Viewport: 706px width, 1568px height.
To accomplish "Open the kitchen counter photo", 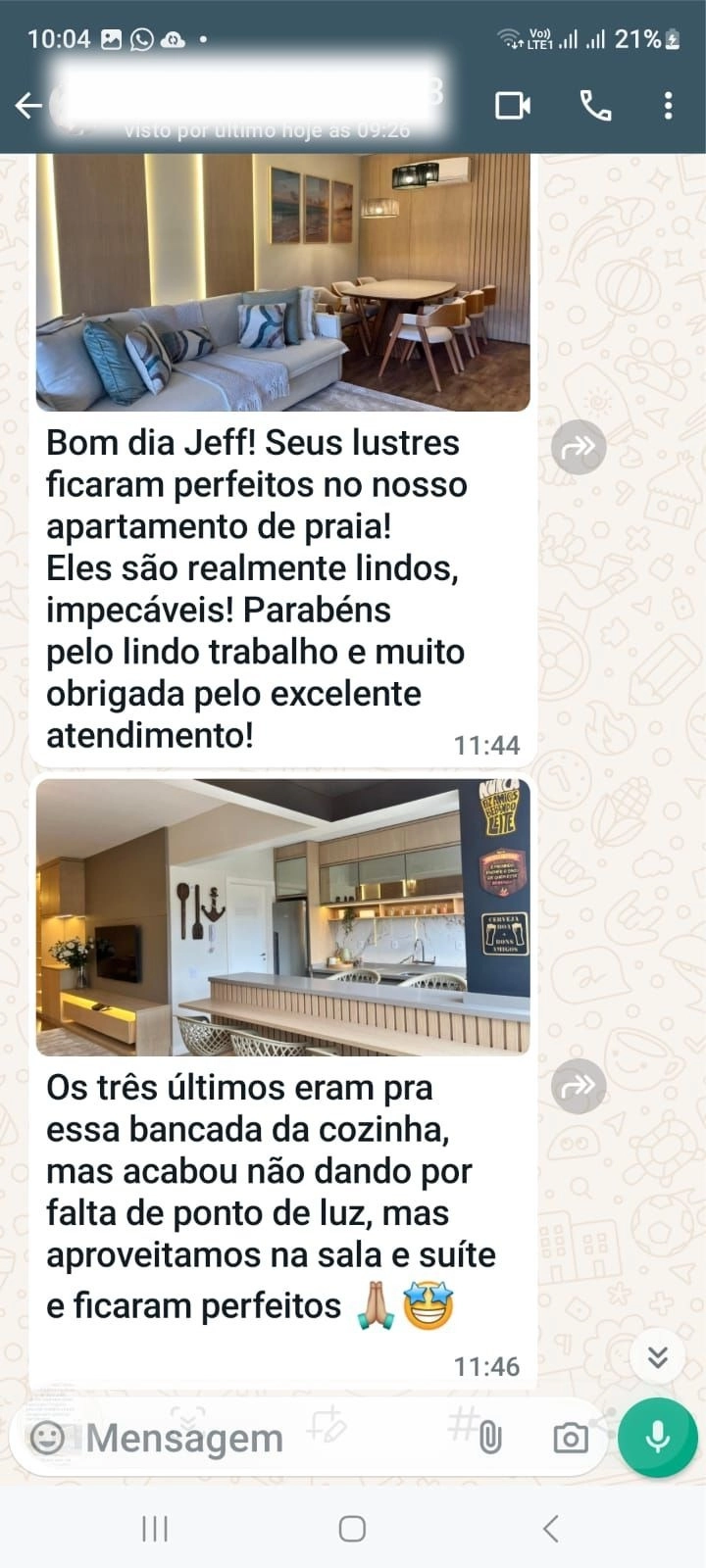I will coord(283,917).
